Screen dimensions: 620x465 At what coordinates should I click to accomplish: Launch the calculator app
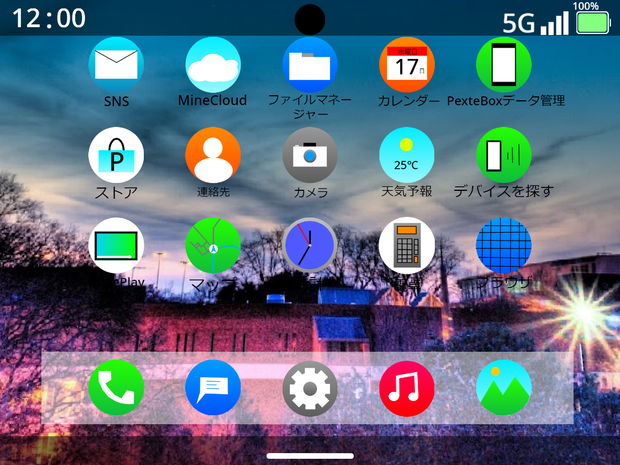pyautogui.click(x=406, y=245)
